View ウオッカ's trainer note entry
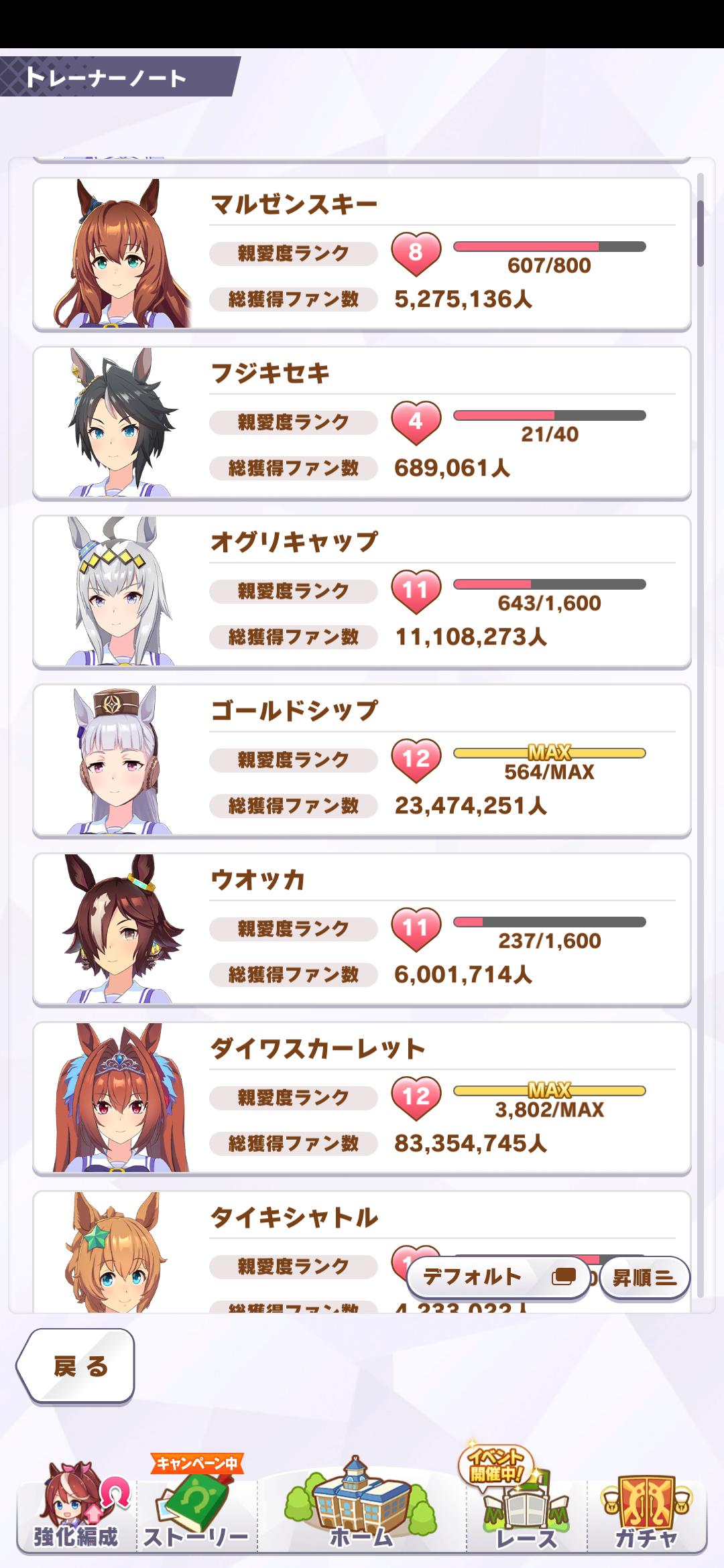 point(362,930)
